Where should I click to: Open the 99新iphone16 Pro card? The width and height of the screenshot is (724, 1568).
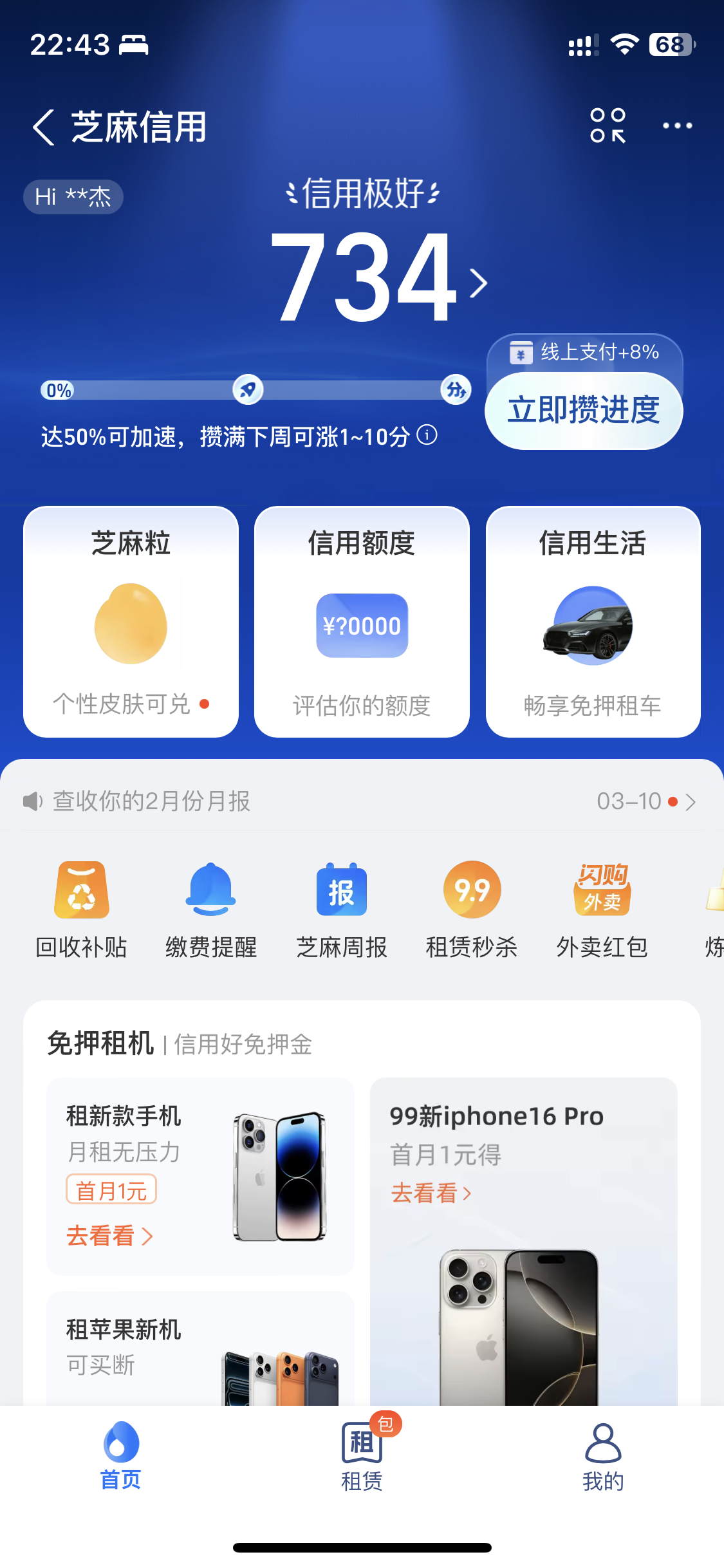click(x=523, y=1223)
